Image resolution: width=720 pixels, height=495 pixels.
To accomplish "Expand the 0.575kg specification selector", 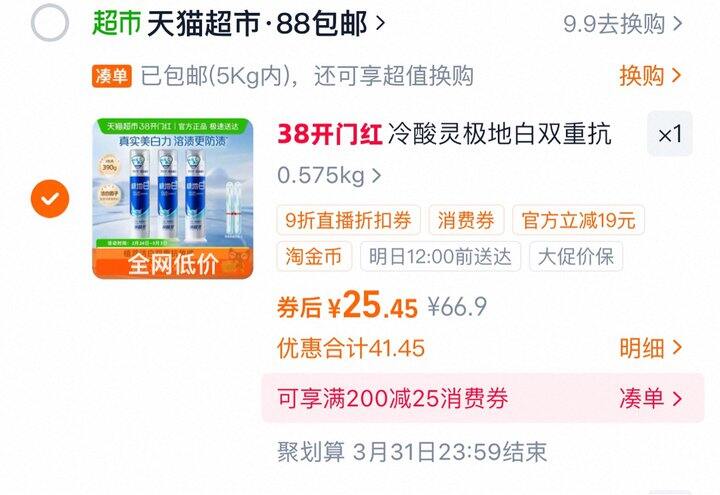I will coord(329,175).
